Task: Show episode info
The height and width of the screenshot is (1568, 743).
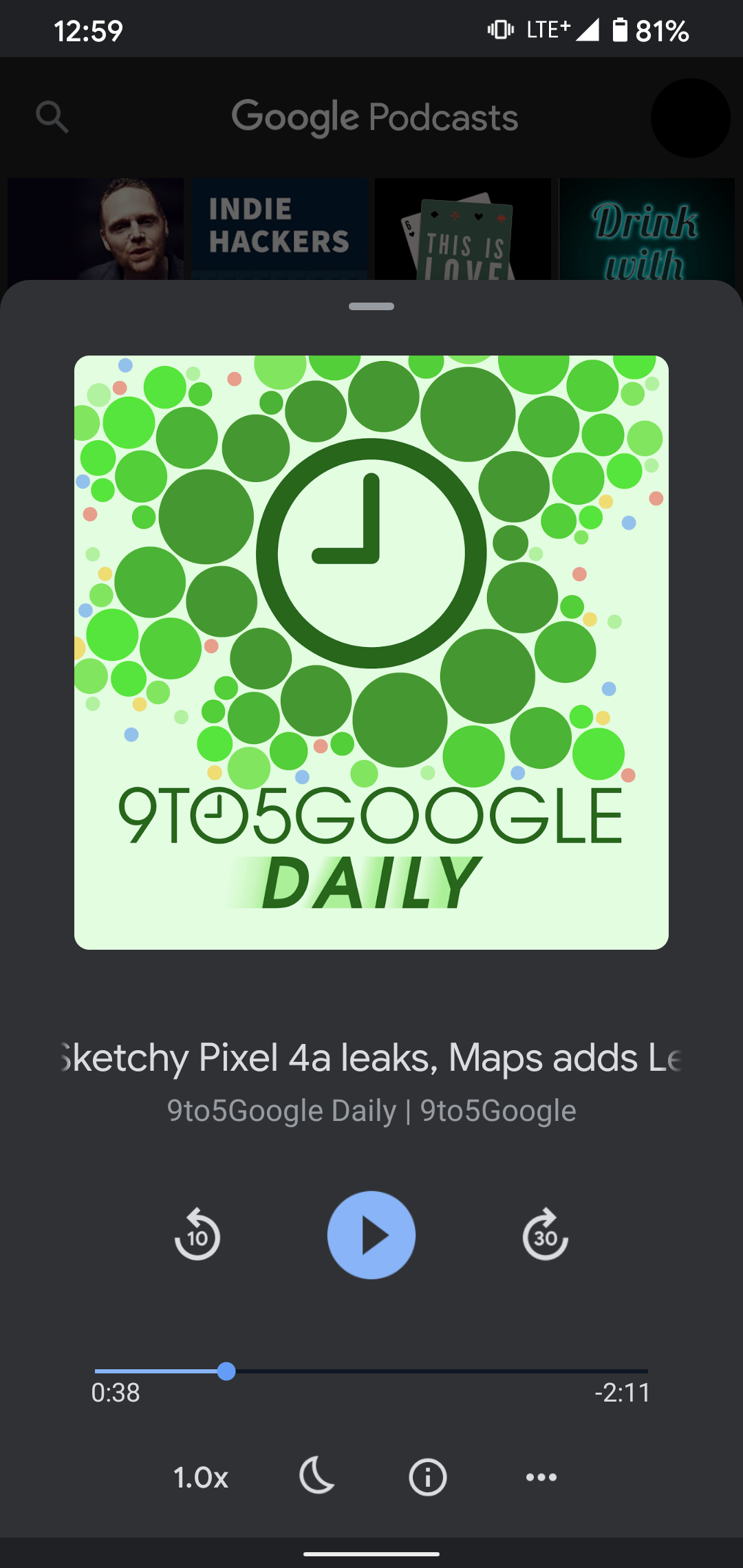Action: tap(428, 1477)
